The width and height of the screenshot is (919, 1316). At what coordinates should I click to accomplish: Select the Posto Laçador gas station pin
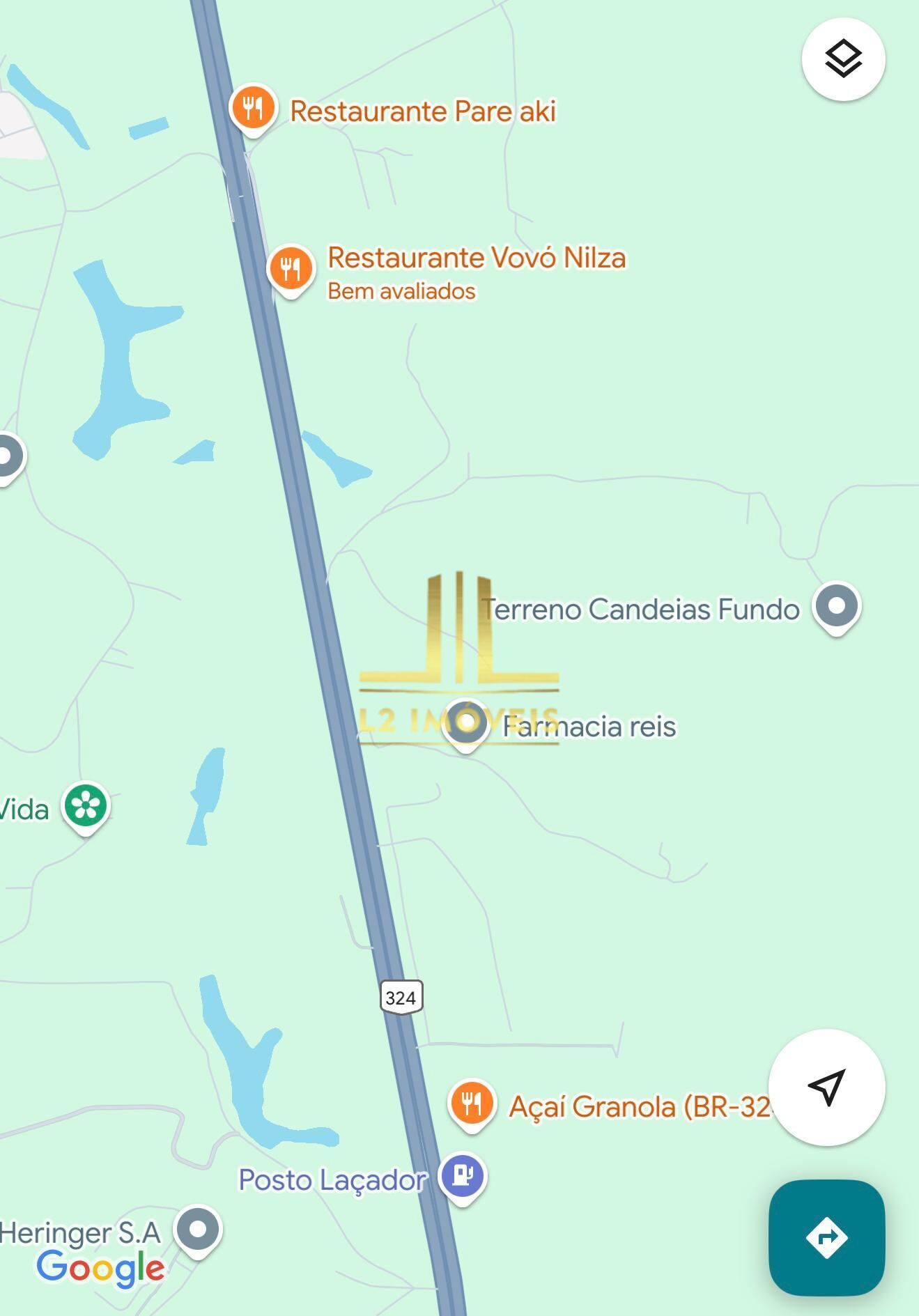click(463, 1176)
